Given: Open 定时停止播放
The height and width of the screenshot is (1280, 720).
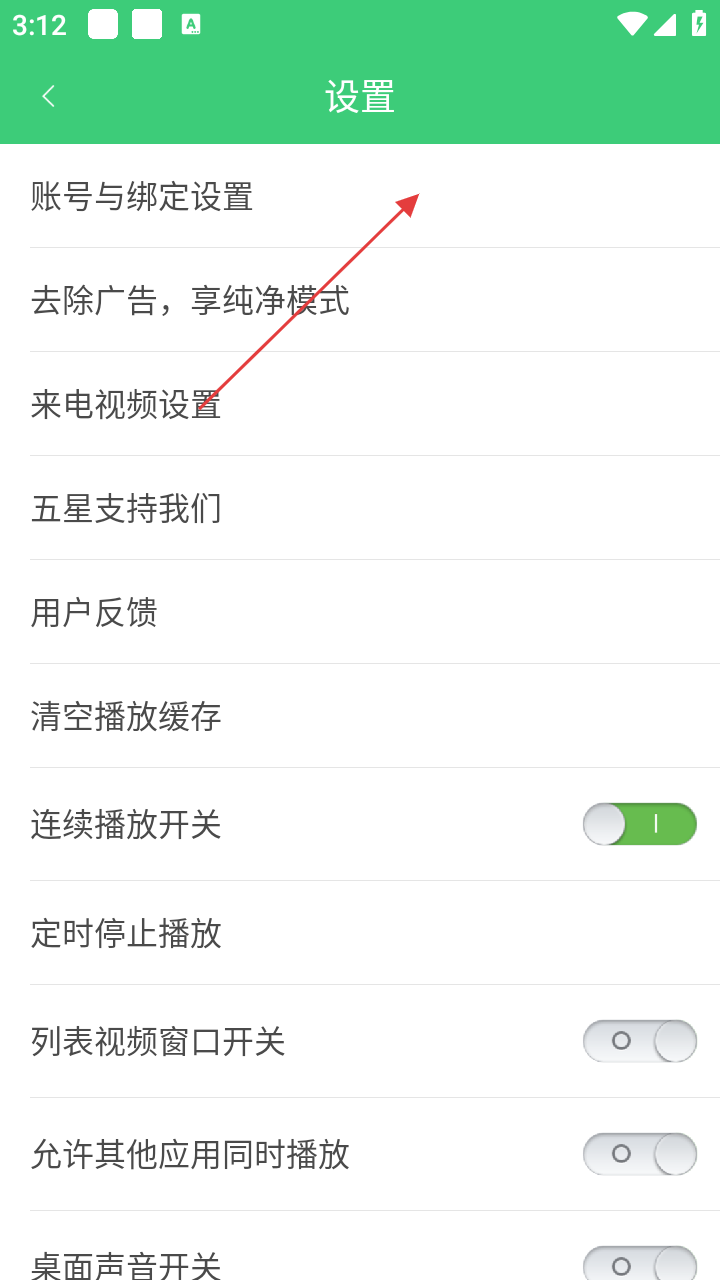Looking at the screenshot, I should 126,933.
